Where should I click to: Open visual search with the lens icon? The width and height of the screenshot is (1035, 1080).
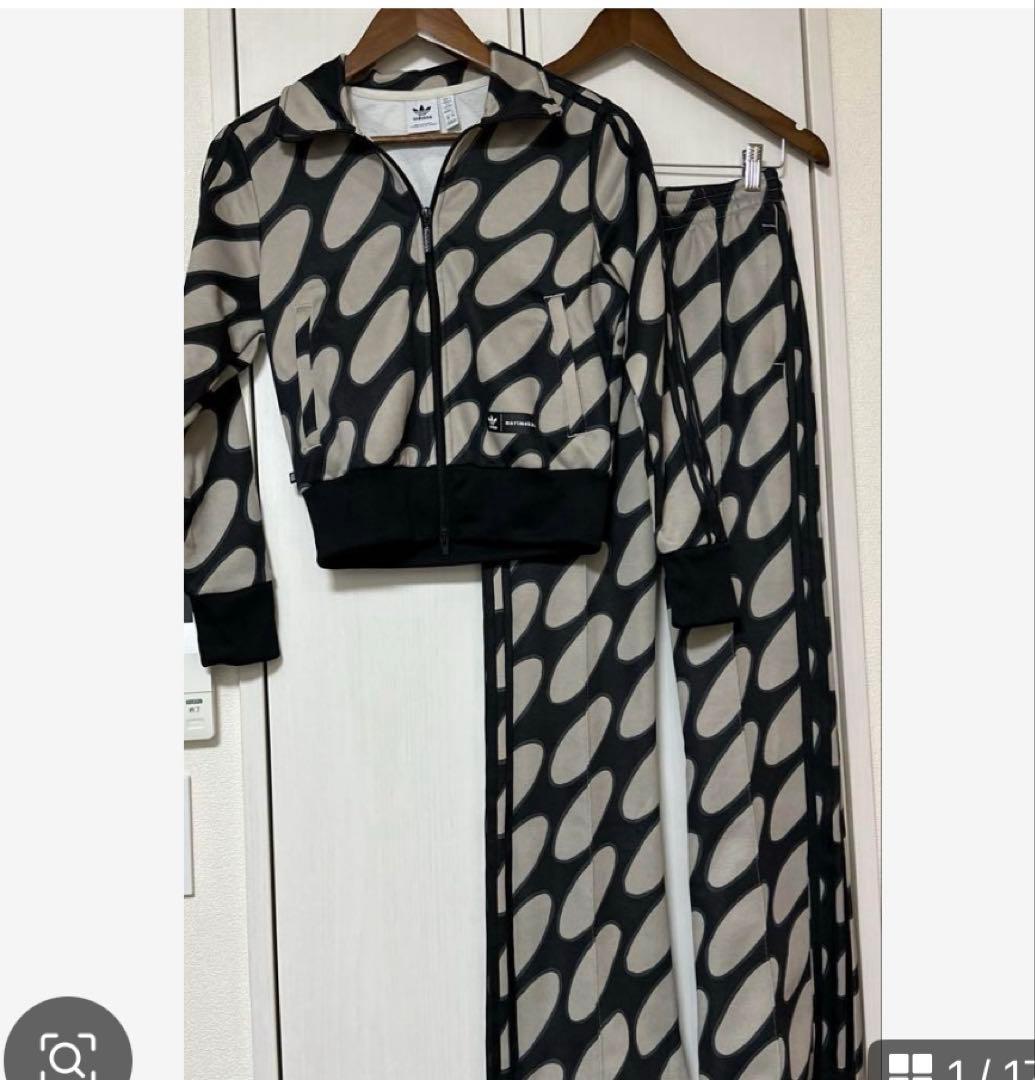tap(68, 1046)
